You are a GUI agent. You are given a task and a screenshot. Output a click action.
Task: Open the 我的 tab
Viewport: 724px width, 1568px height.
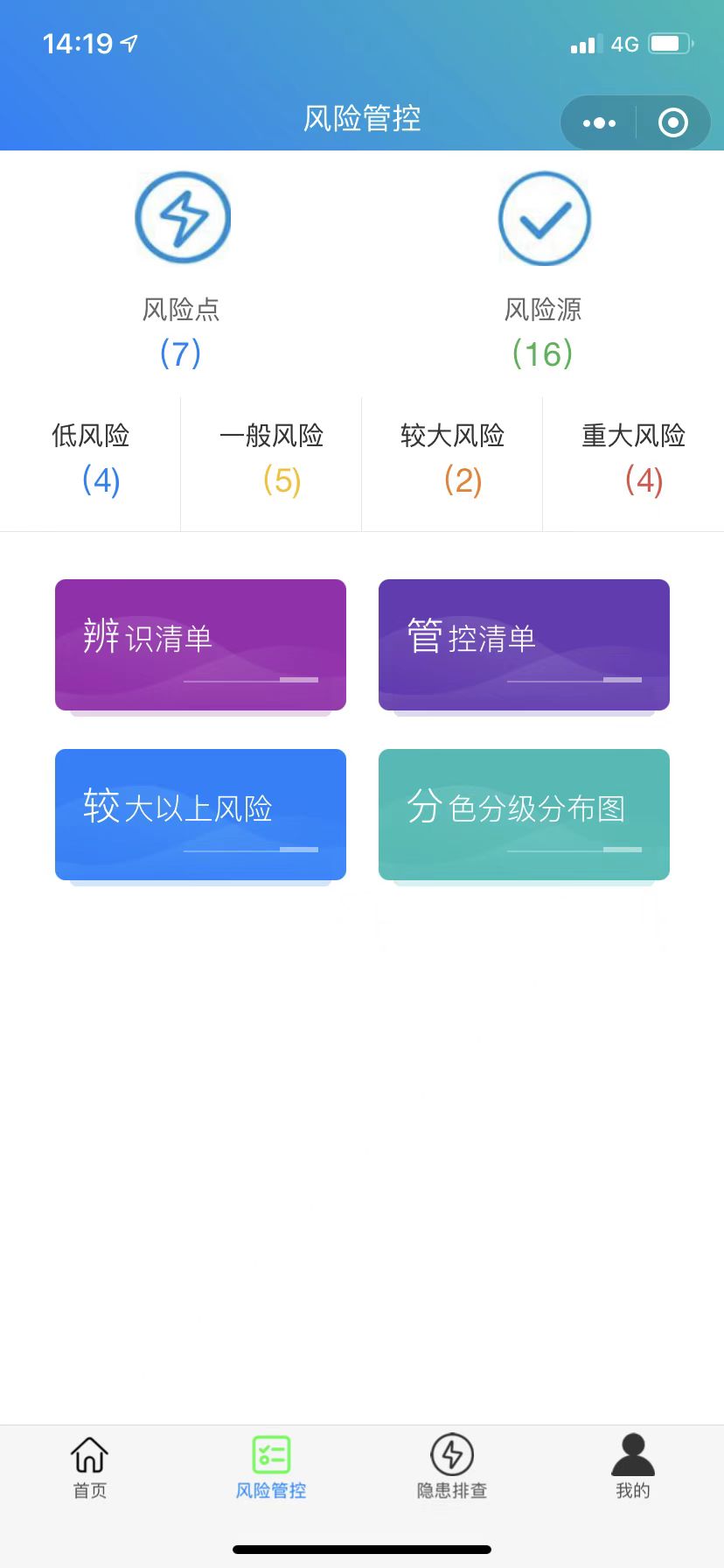tap(633, 1467)
